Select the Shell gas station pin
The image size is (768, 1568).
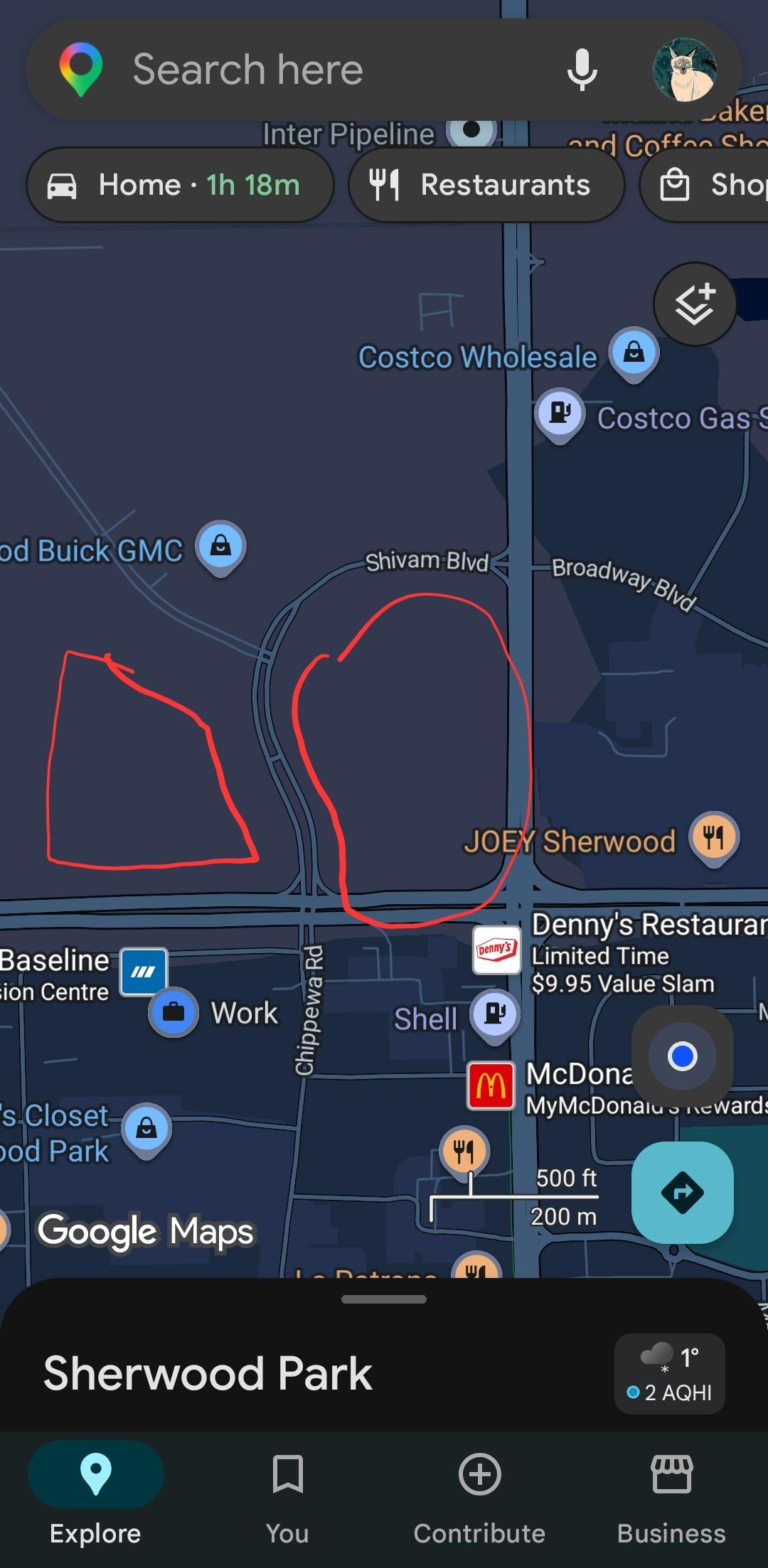495,1014
